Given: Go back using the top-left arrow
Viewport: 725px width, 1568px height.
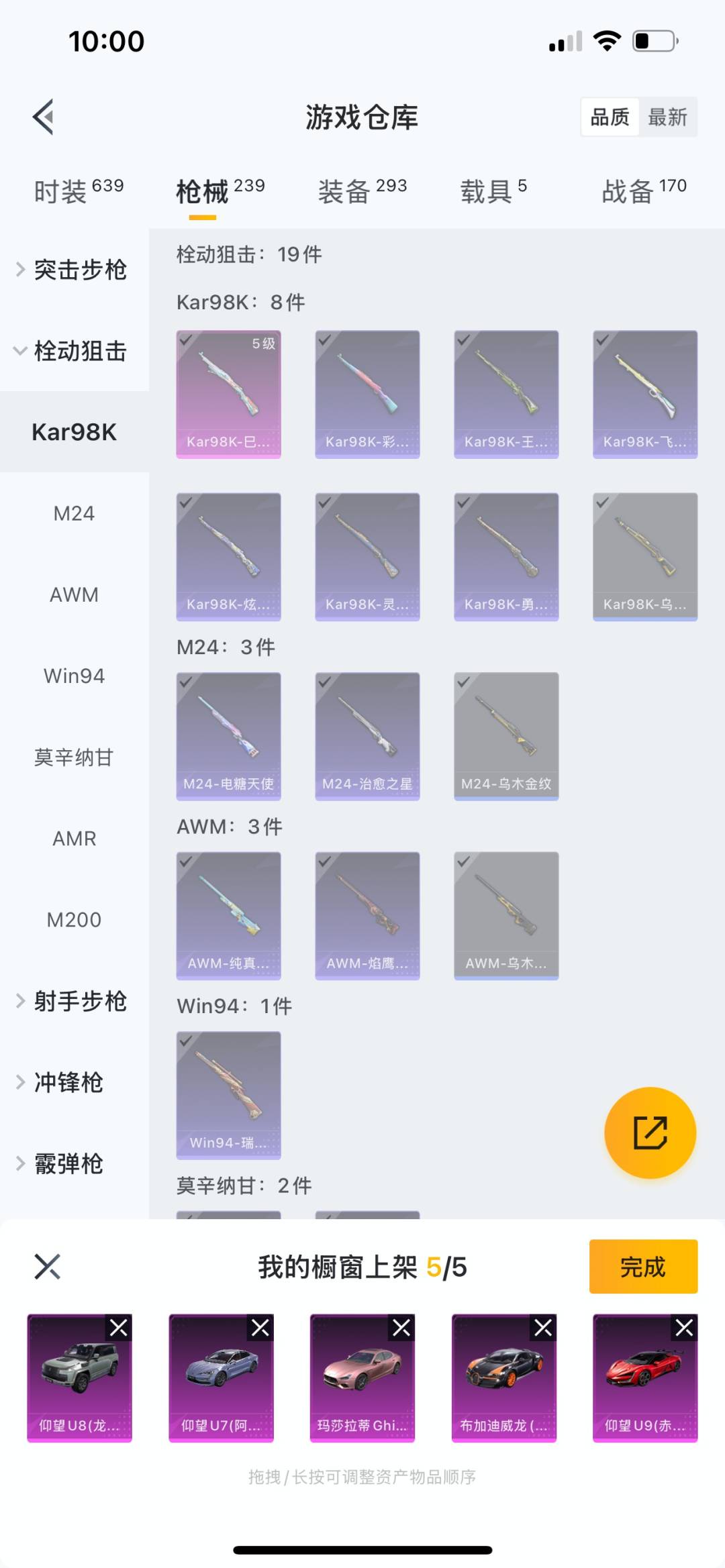Looking at the screenshot, I should 44,117.
